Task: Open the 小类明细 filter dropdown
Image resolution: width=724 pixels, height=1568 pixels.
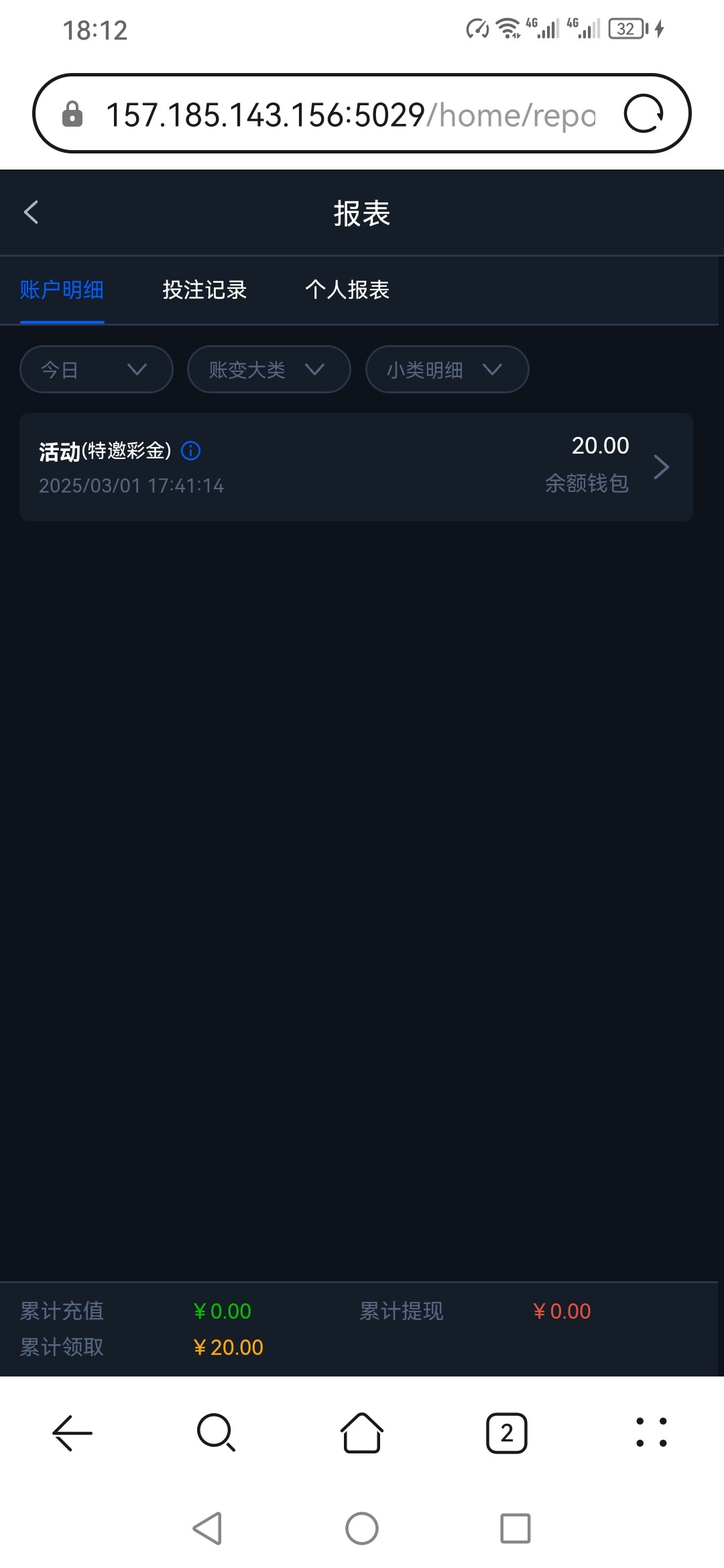Action: pos(447,369)
